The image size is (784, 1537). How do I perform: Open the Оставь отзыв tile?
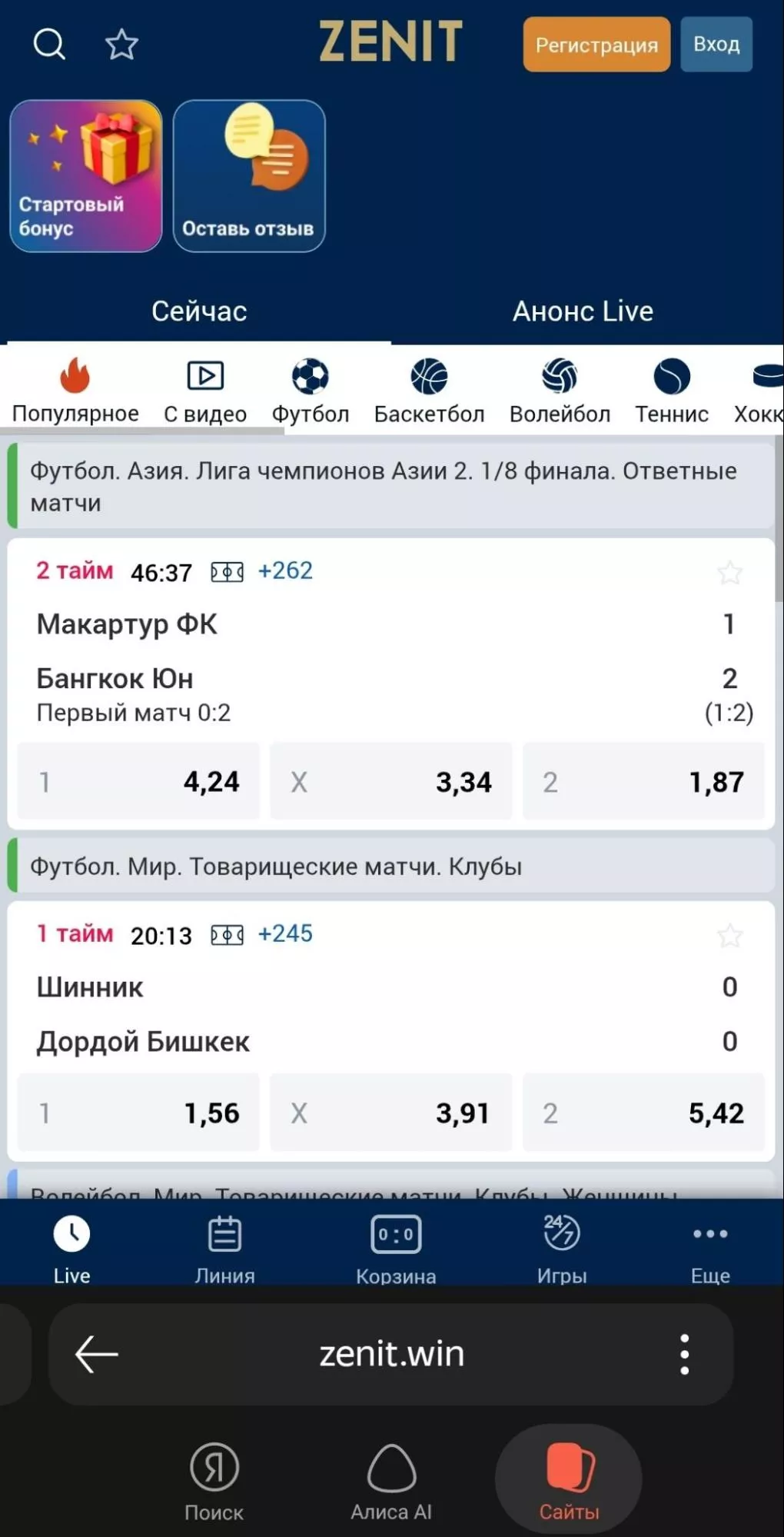coord(249,176)
